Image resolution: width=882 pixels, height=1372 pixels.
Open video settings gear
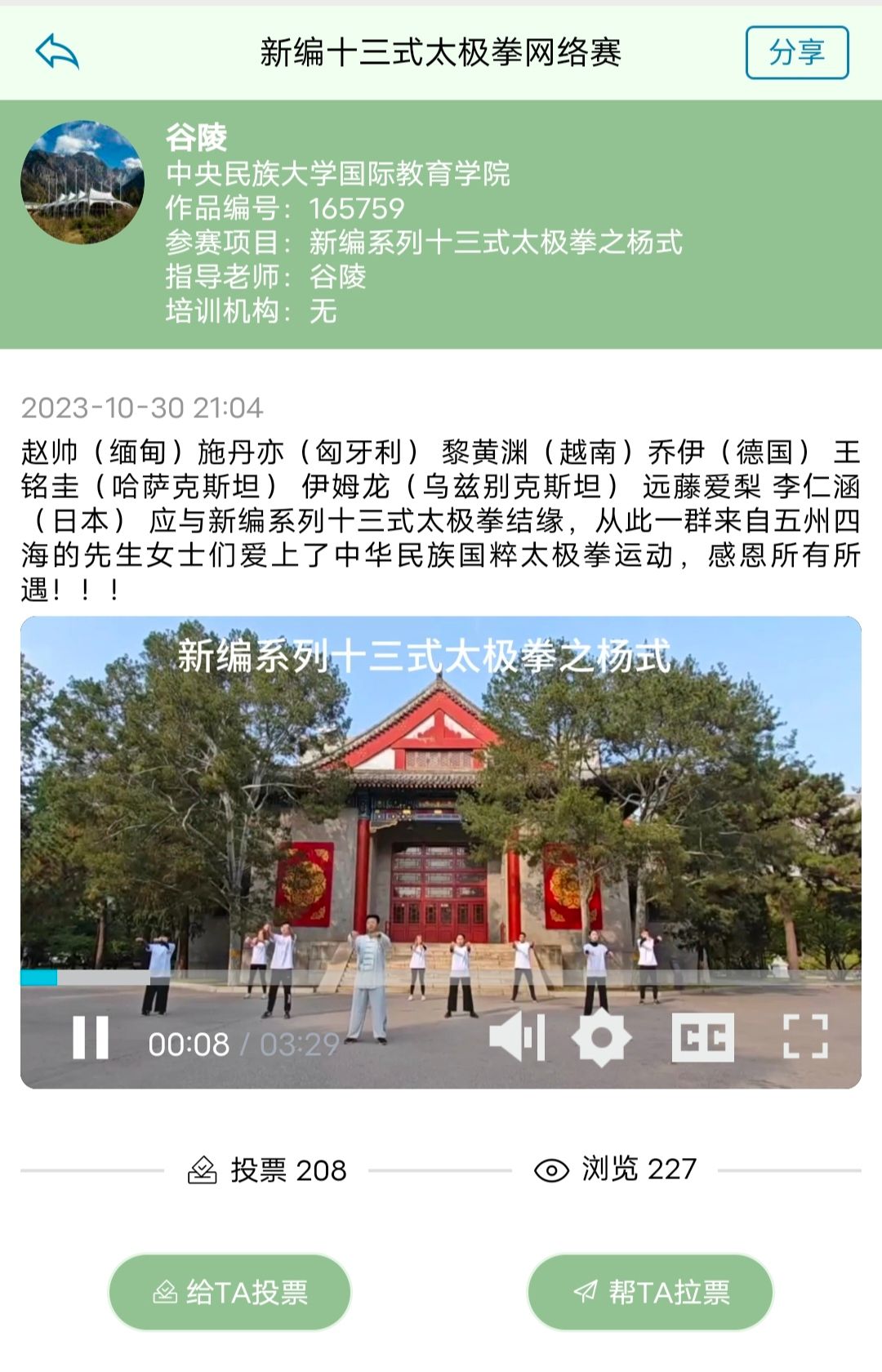click(601, 1038)
